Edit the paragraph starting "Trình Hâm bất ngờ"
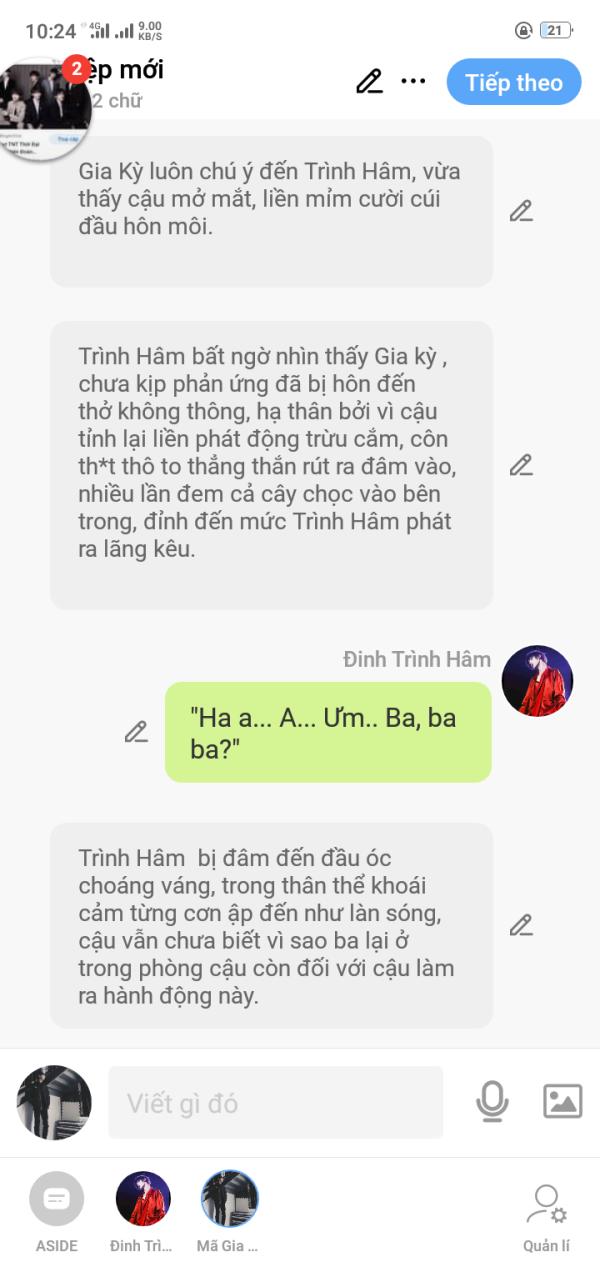Image resolution: width=600 pixels, height=1267 pixels. 520,465
